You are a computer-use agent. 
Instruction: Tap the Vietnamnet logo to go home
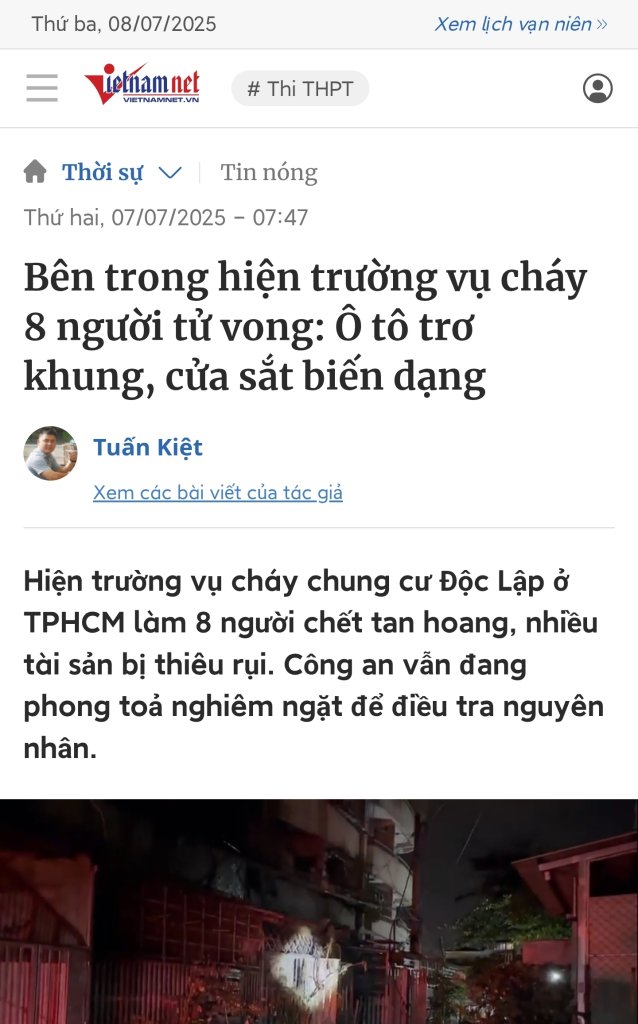(x=141, y=86)
